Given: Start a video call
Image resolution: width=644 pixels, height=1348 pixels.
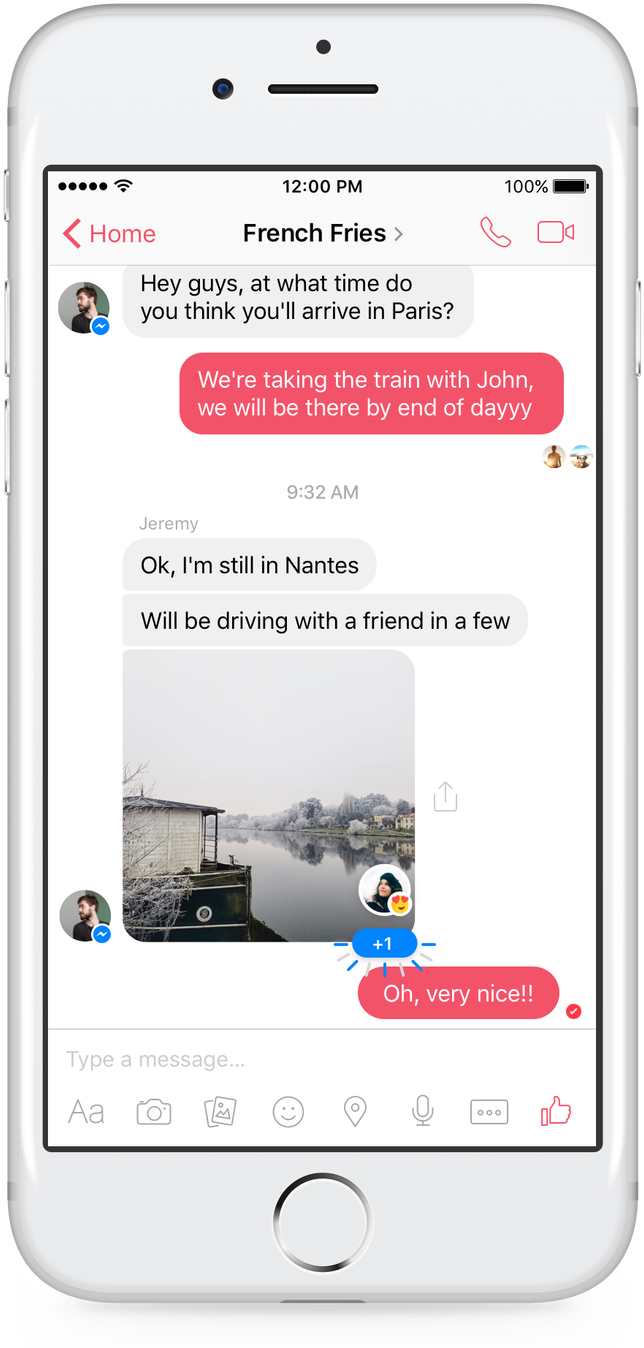Looking at the screenshot, I should click(555, 233).
